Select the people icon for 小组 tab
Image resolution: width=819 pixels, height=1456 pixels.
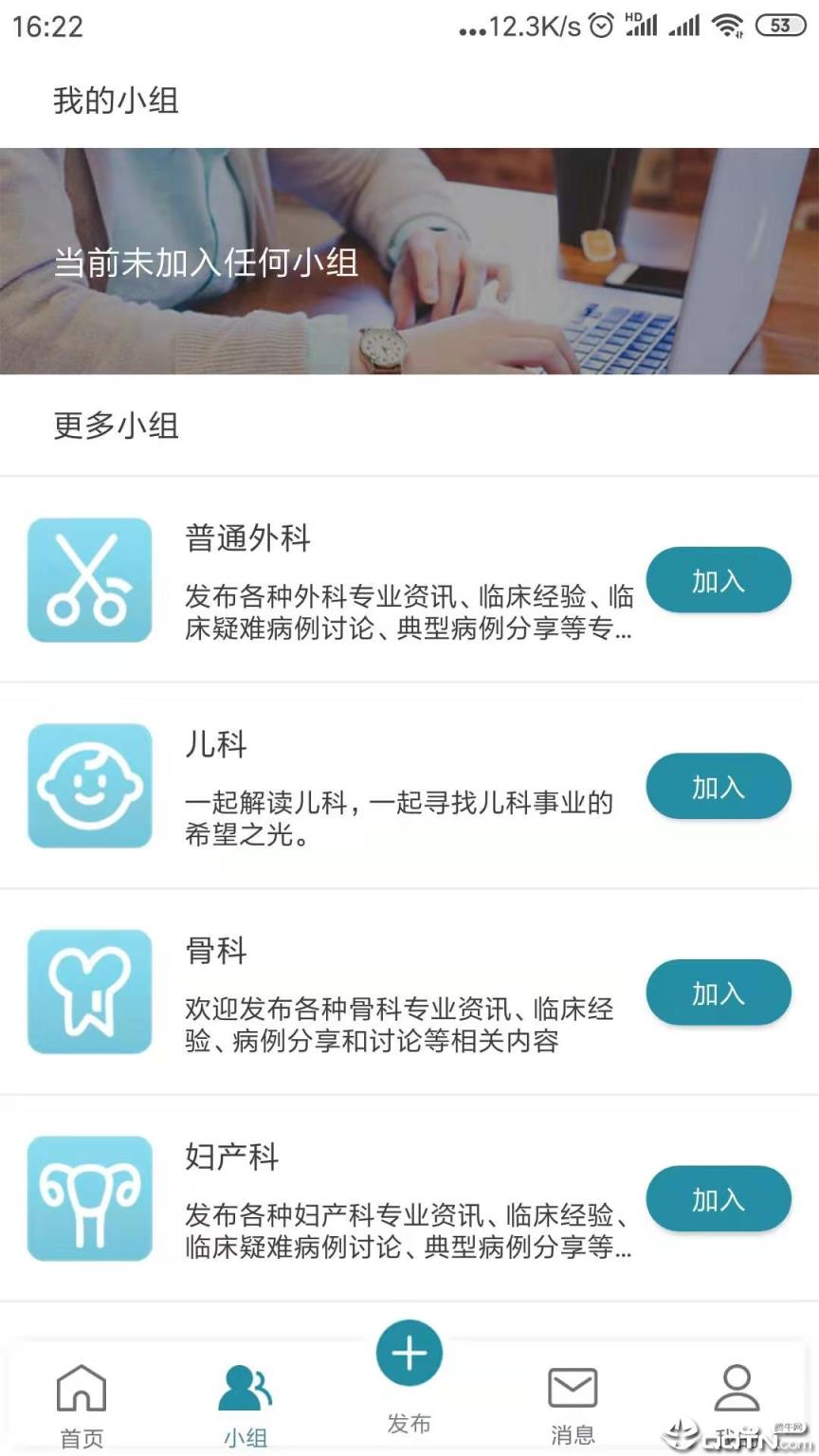(246, 1387)
